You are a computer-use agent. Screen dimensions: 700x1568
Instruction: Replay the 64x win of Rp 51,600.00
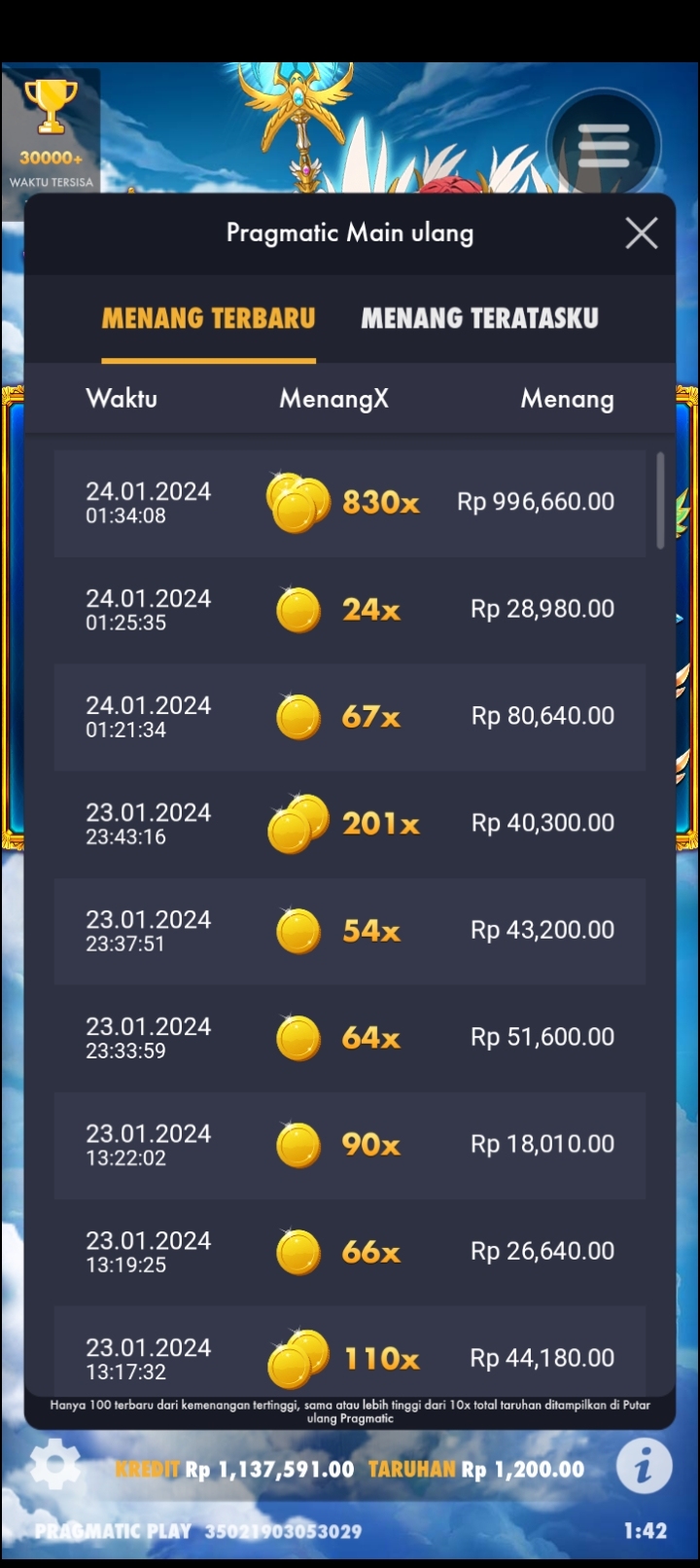click(x=350, y=1038)
